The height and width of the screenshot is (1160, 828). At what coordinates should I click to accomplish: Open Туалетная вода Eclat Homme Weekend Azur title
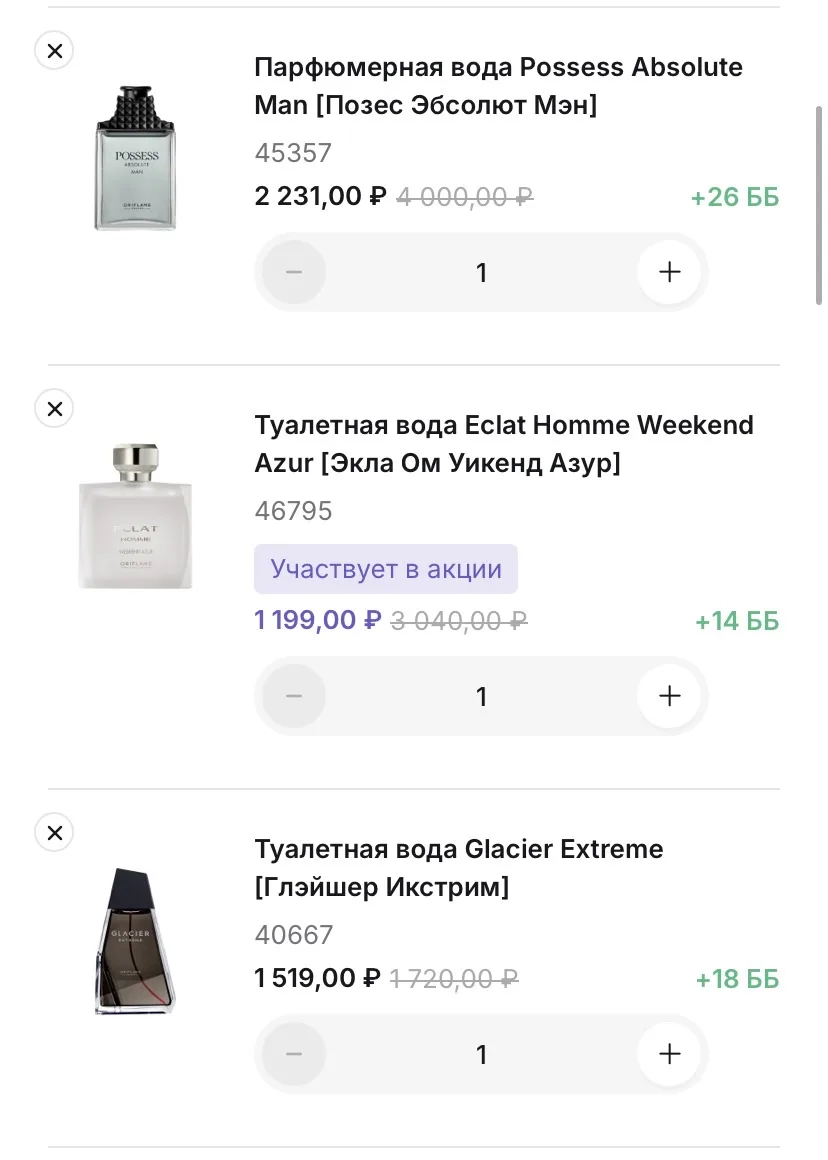503,444
